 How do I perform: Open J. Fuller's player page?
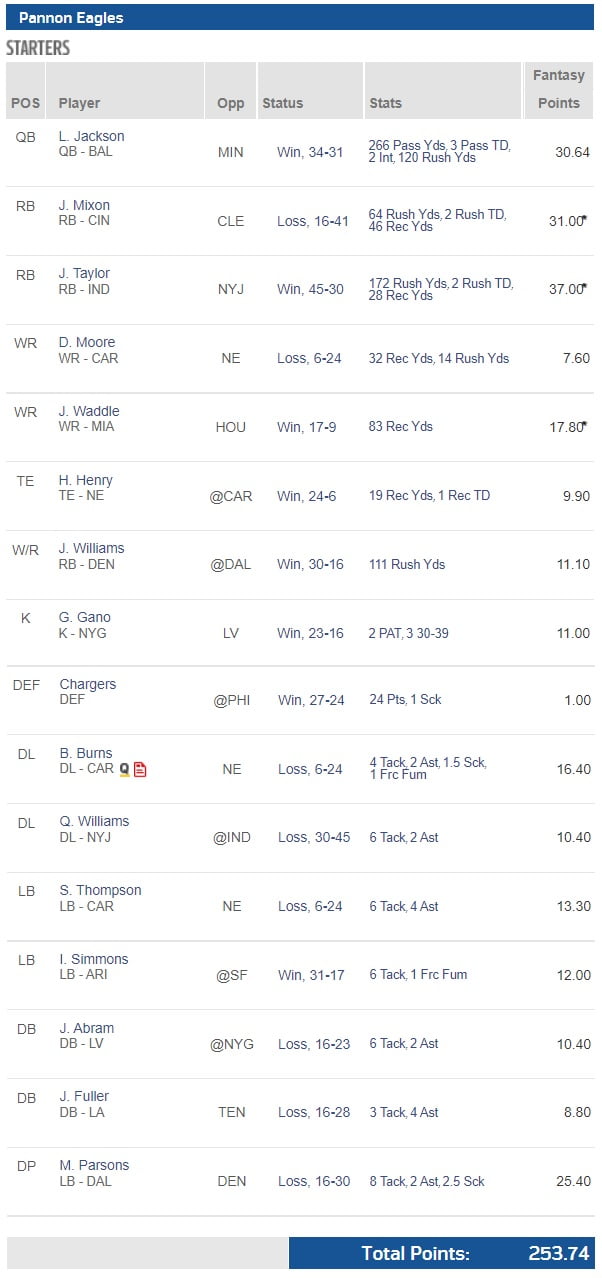(x=84, y=1096)
